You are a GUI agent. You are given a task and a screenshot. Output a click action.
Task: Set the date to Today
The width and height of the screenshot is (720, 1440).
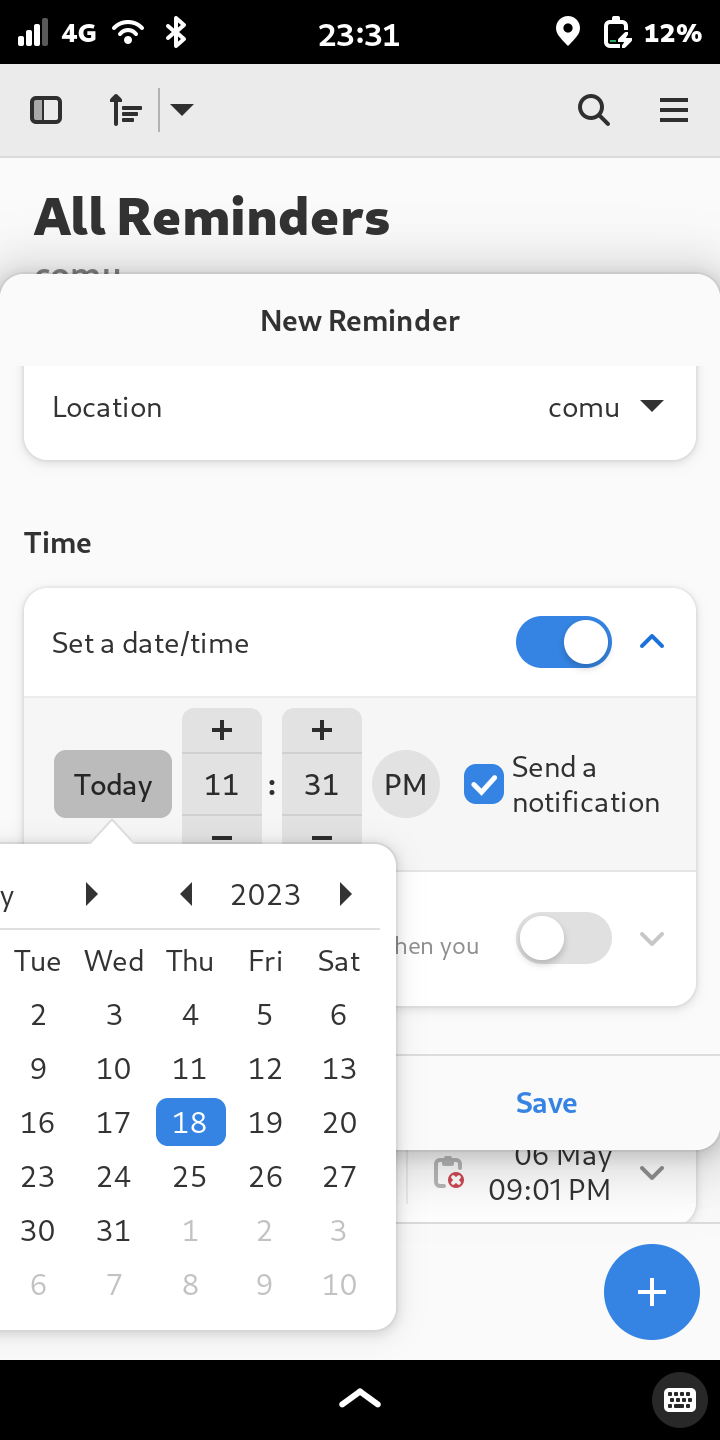click(112, 784)
